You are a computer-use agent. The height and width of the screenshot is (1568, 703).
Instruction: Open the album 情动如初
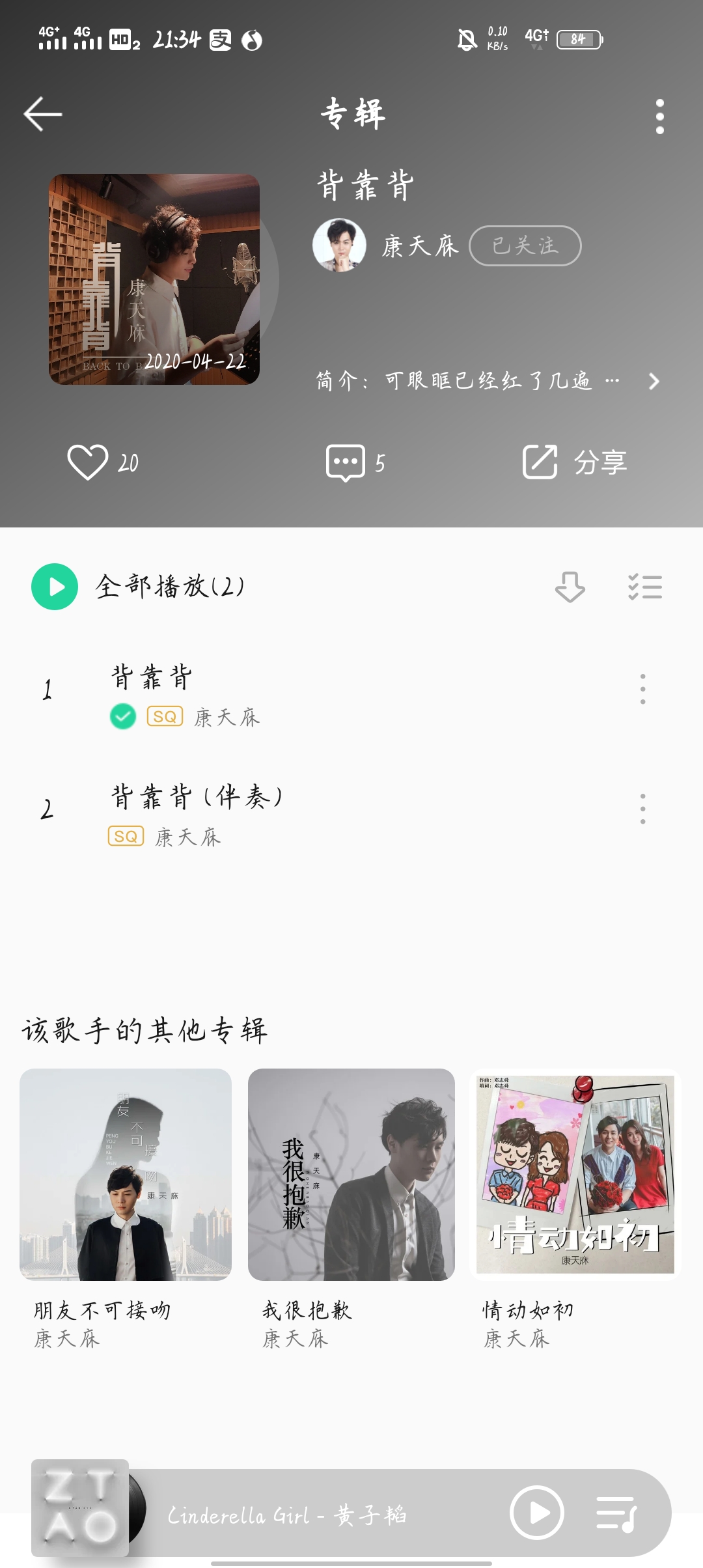pyautogui.click(x=575, y=1175)
